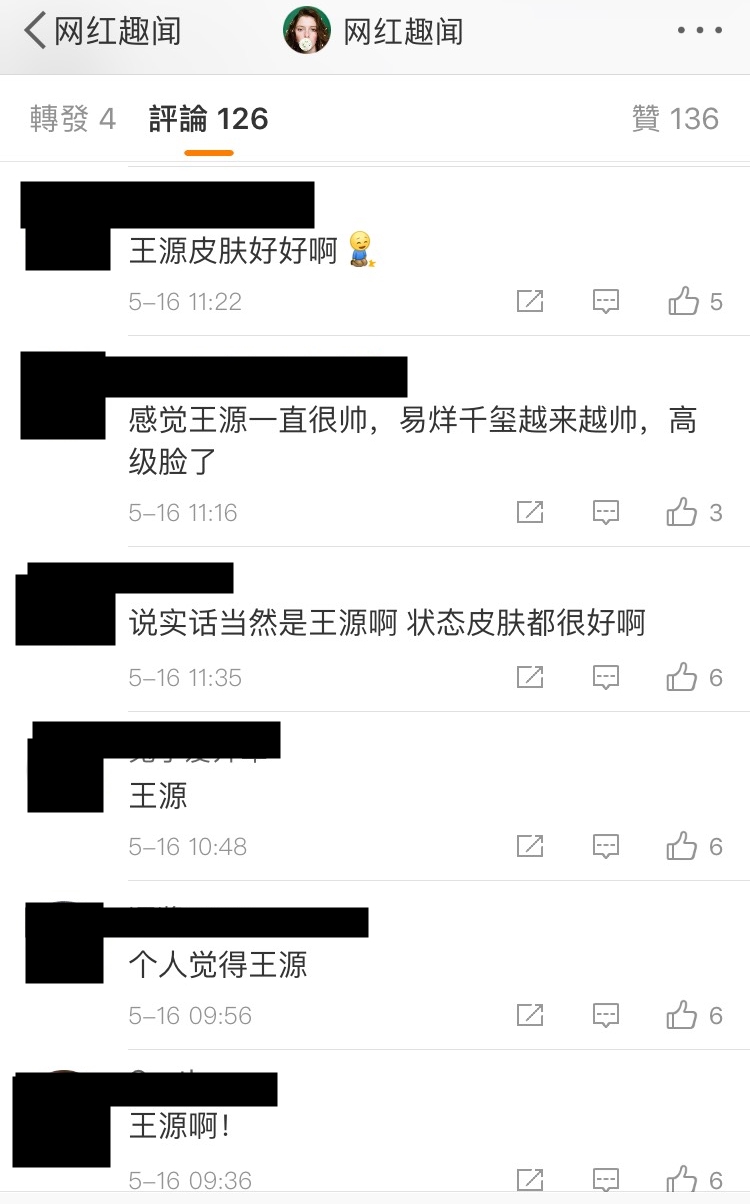Repost the comment posted at 5-16 11:16
The height and width of the screenshot is (1204, 750).
tap(530, 513)
